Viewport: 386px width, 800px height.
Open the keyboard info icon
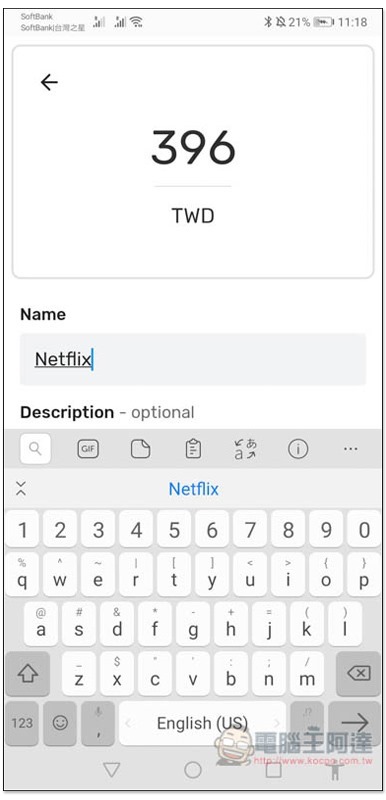(298, 449)
